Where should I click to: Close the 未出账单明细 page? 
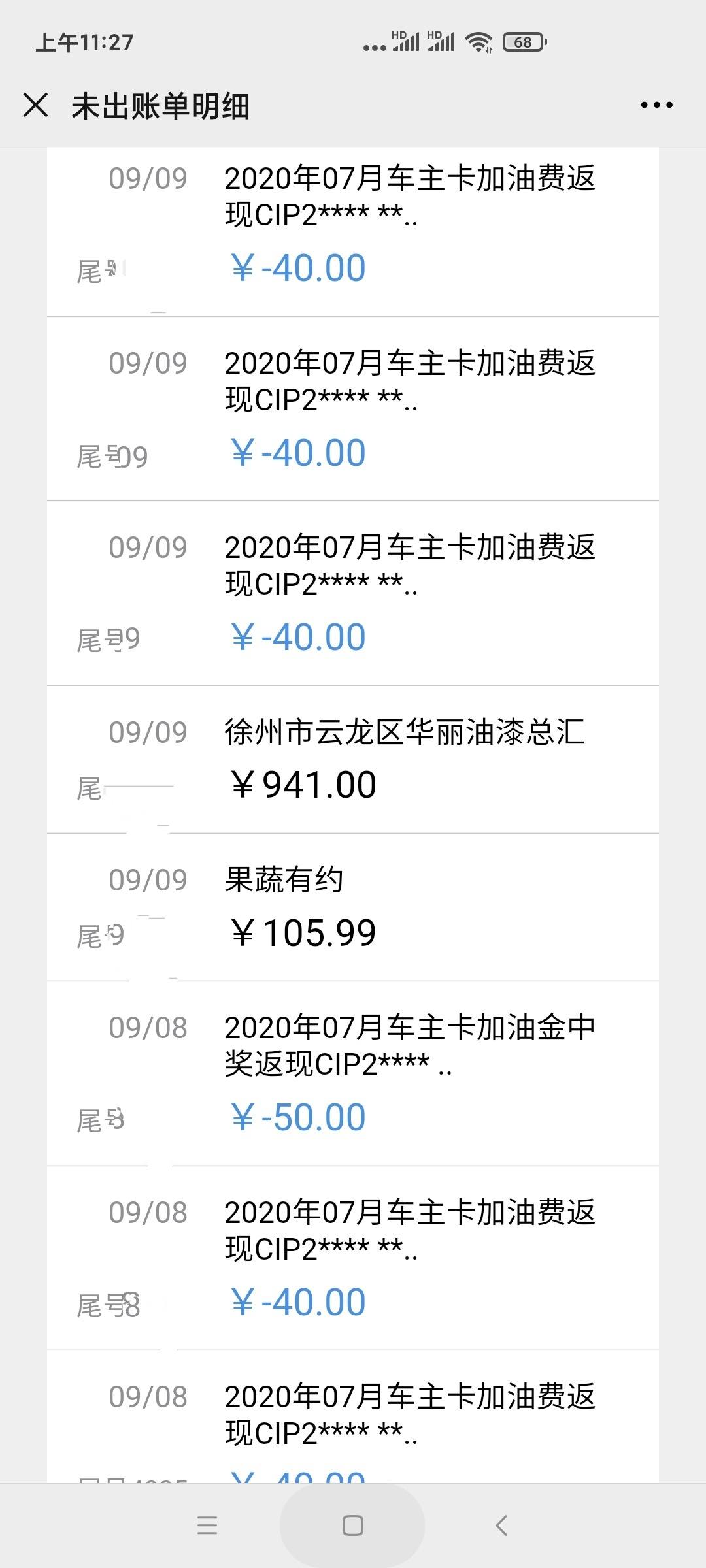[x=35, y=105]
